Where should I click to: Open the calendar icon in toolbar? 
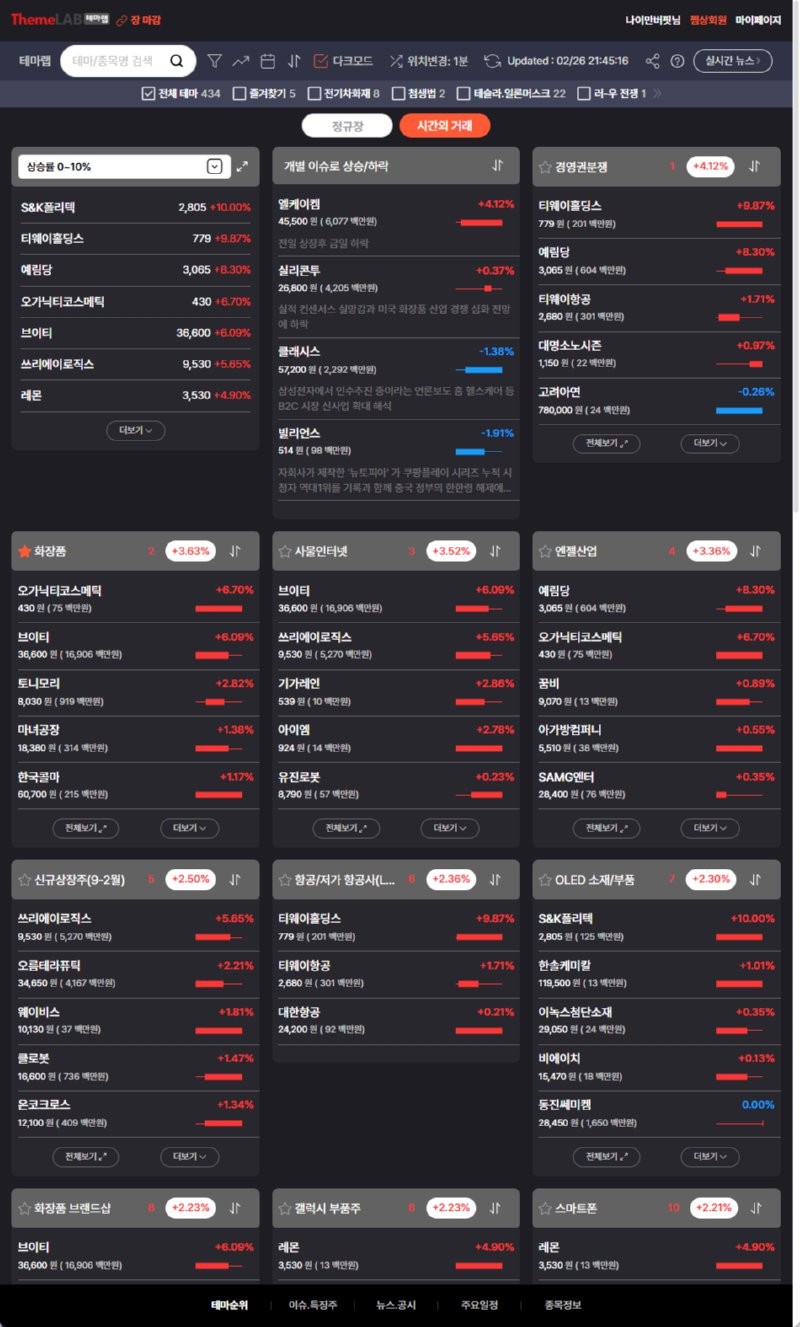tap(267, 61)
